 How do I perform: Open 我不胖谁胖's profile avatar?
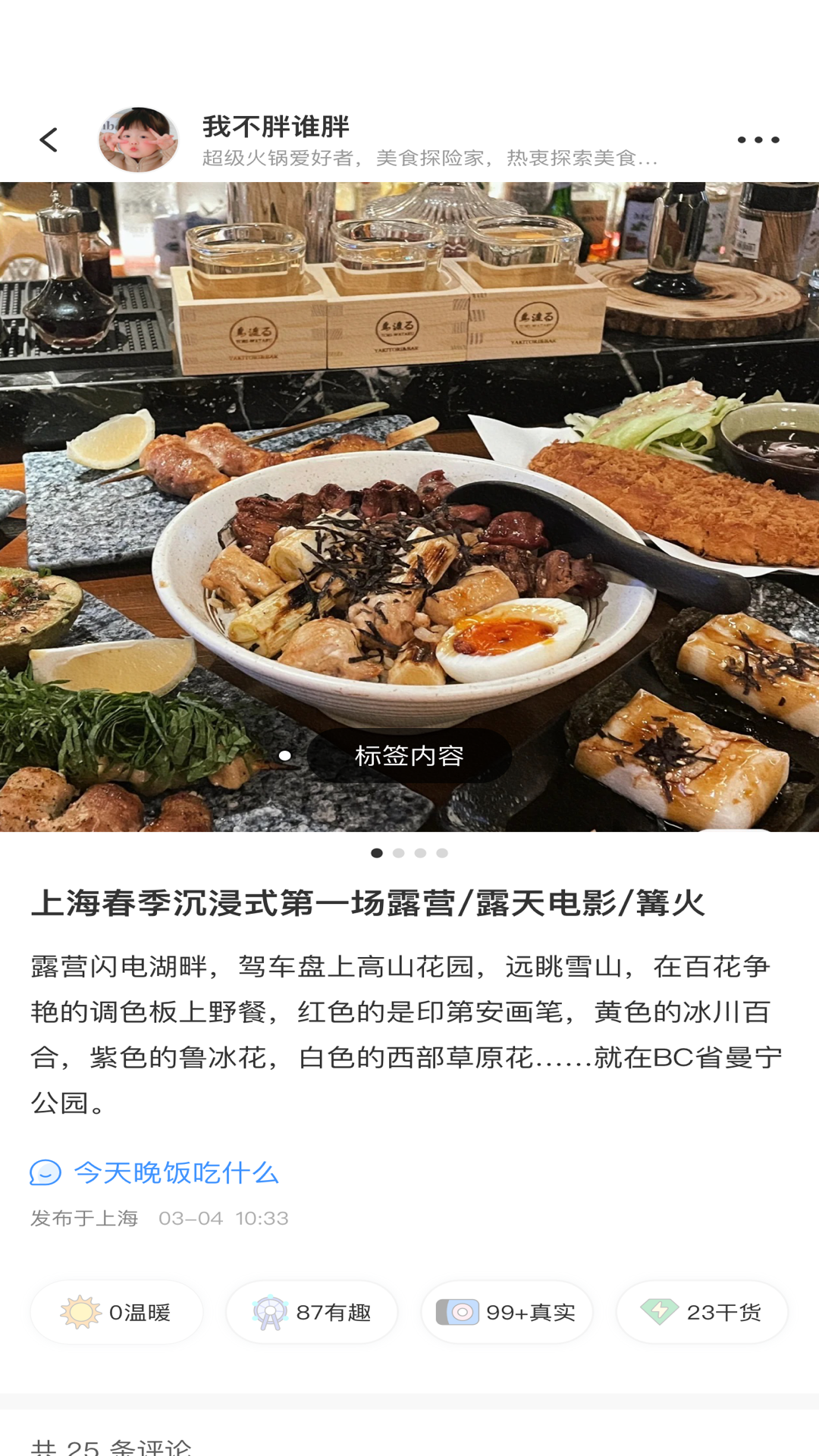point(138,140)
